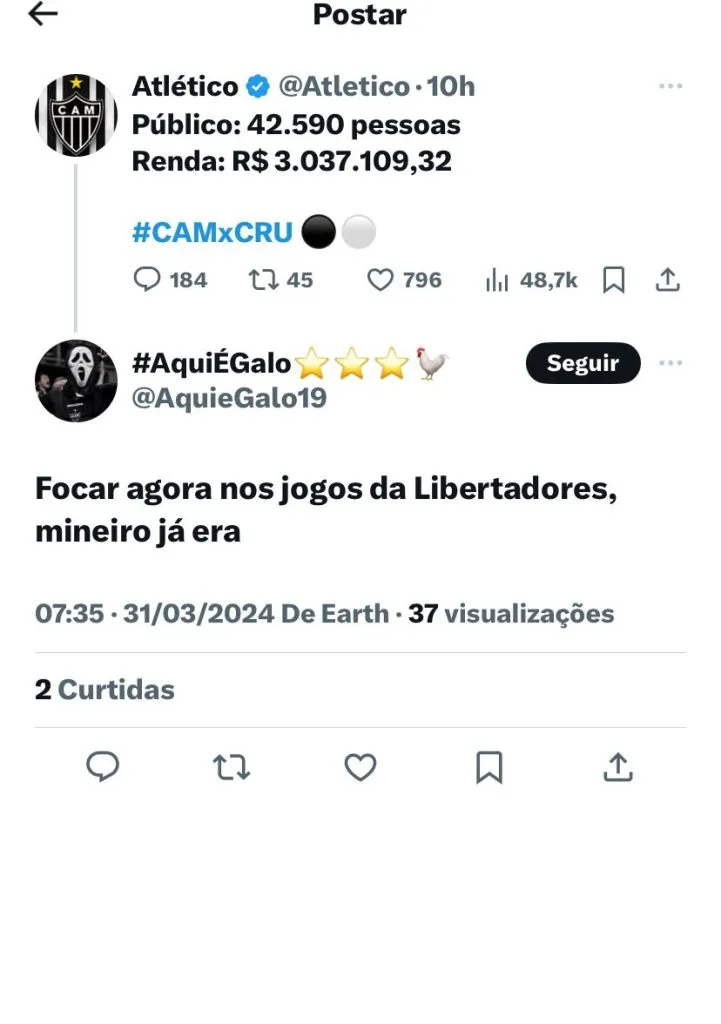Open #AquiÉGalo's profile avatar
The height and width of the screenshot is (1024, 721).
(x=76, y=381)
